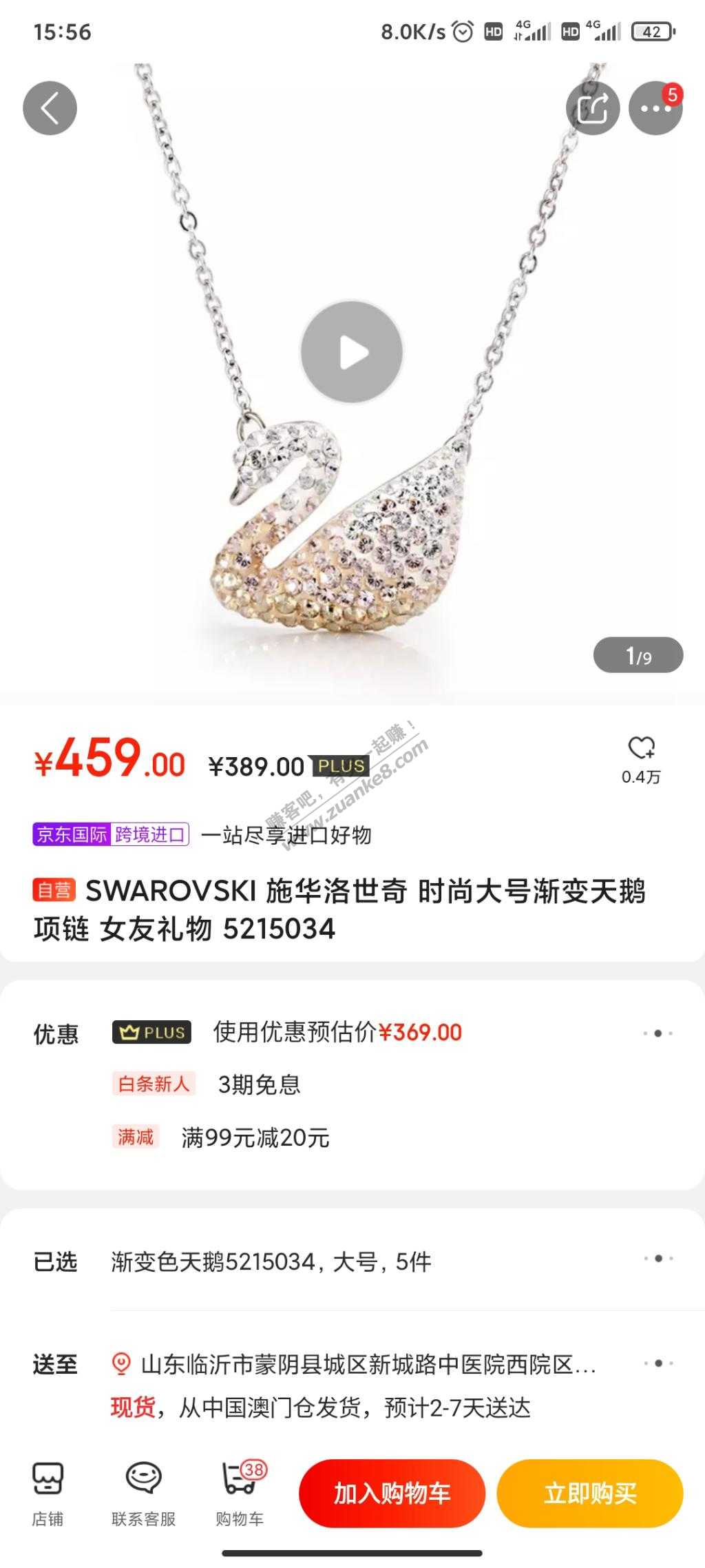Change the 送至 delivery address

pyautogui.click(x=657, y=1363)
